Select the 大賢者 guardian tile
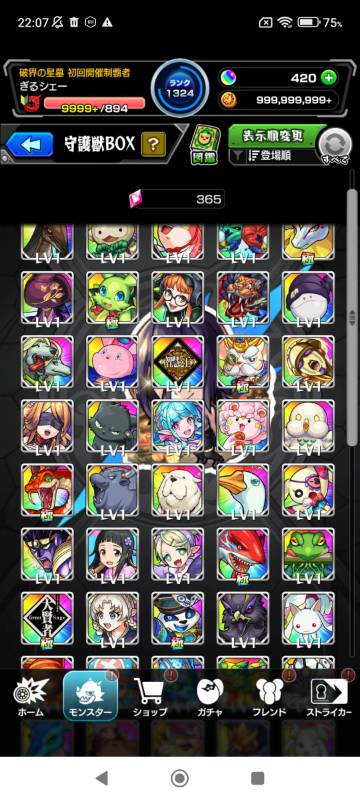The height and width of the screenshot is (800, 360). click(x=47, y=618)
